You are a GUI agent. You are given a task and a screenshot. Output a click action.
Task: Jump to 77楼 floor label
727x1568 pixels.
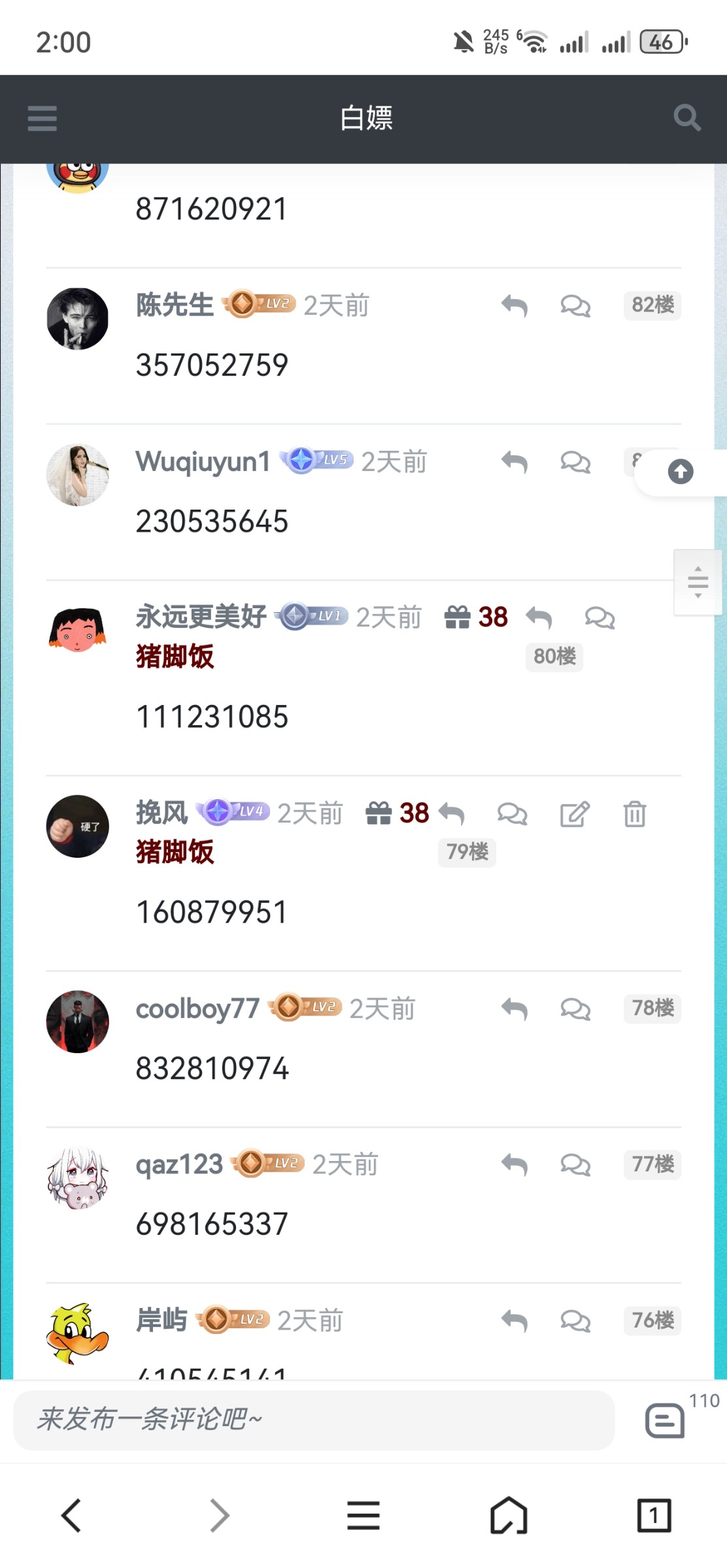(652, 1164)
